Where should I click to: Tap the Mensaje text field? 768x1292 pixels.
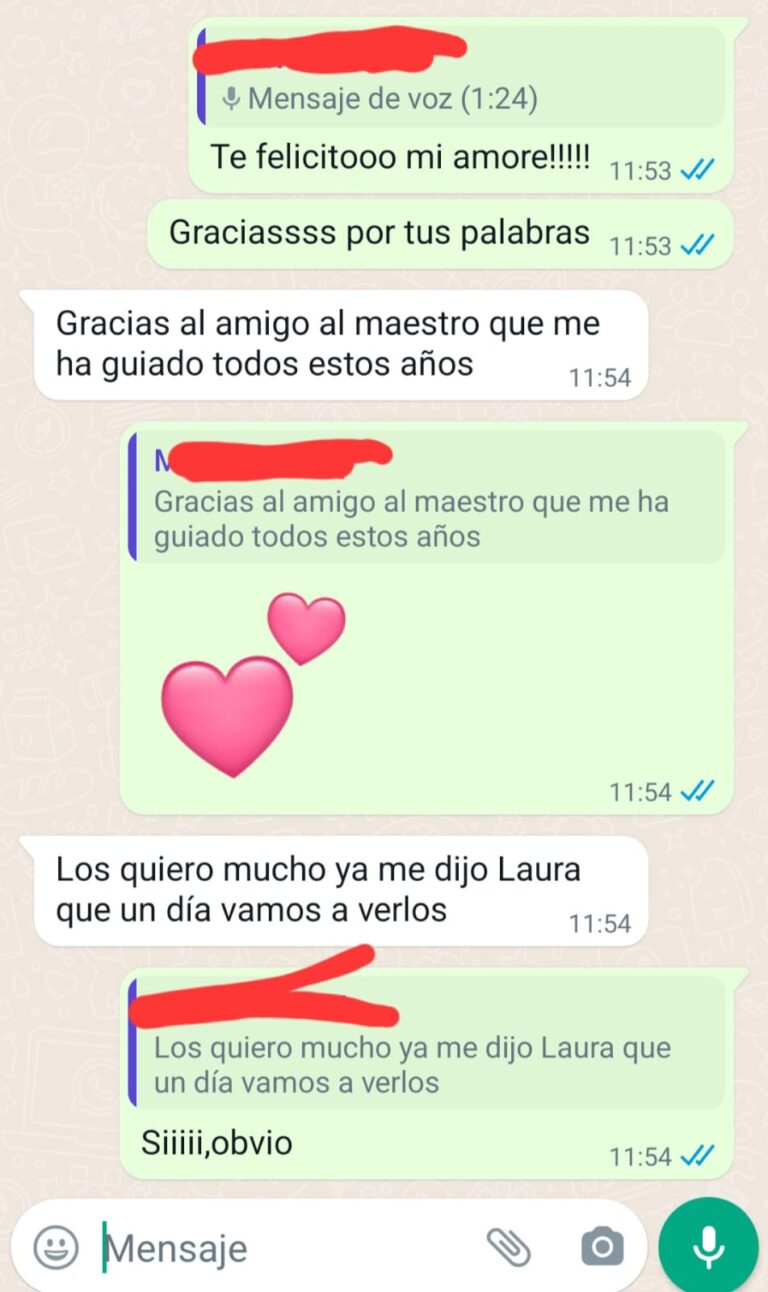coord(290,1248)
